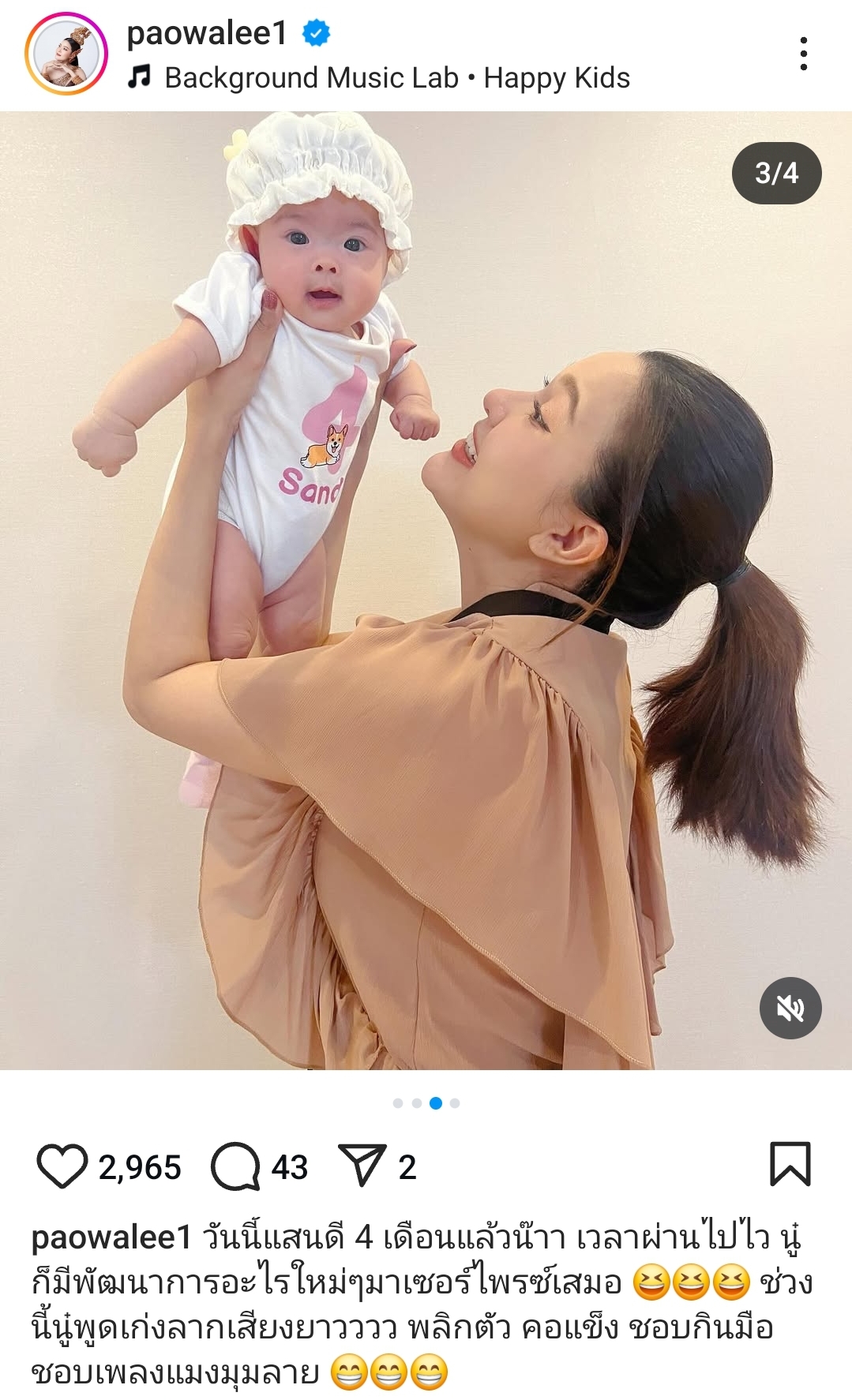Open the paowalee1 username in the caption
The image size is (852, 1400).
(111, 1237)
